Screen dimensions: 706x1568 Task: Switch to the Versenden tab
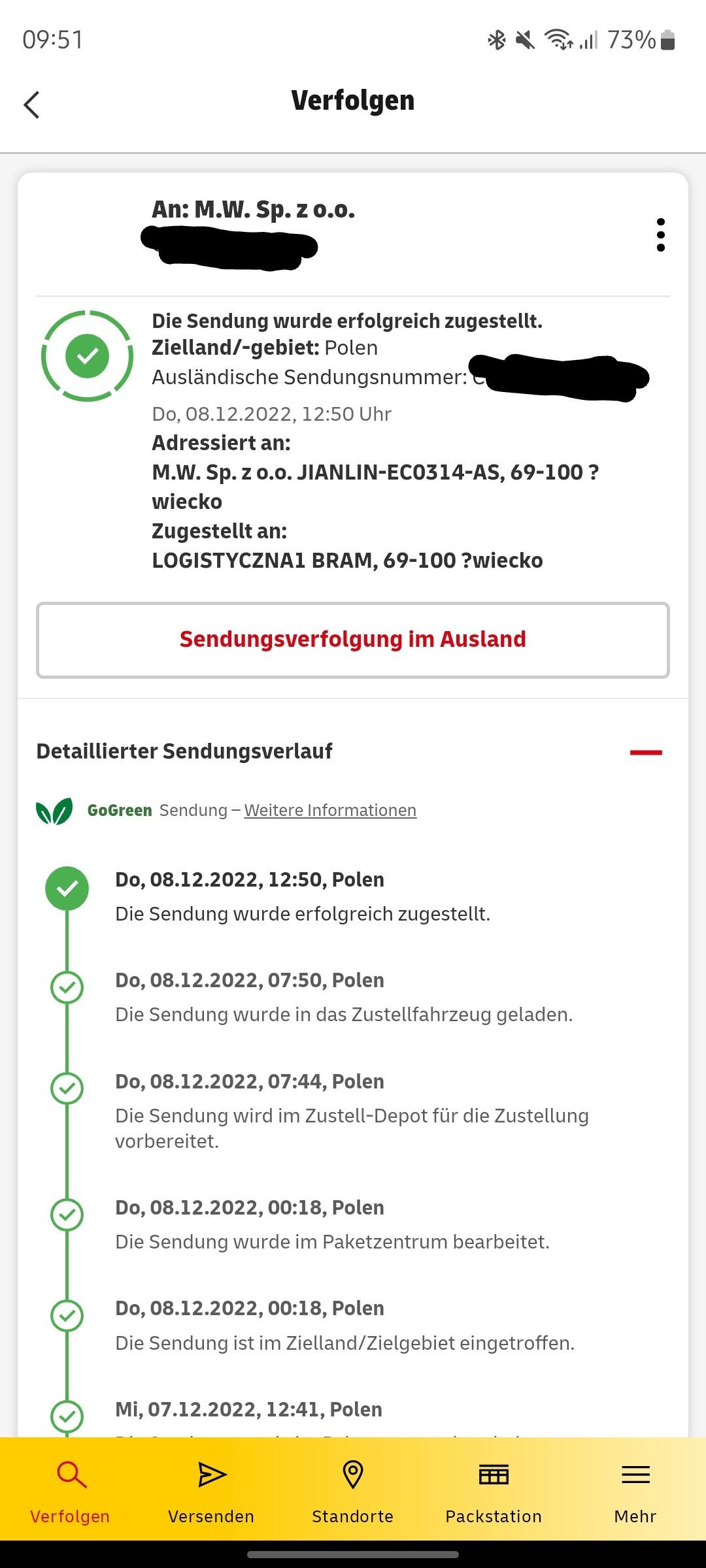pos(211,1490)
